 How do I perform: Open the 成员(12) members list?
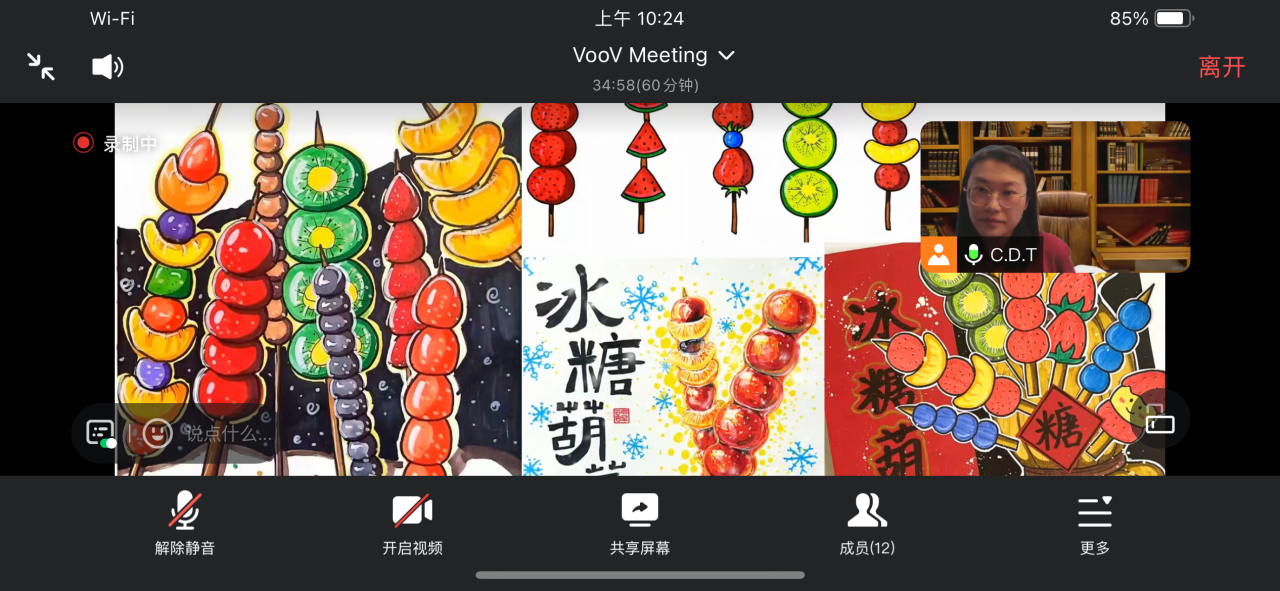coord(867,523)
